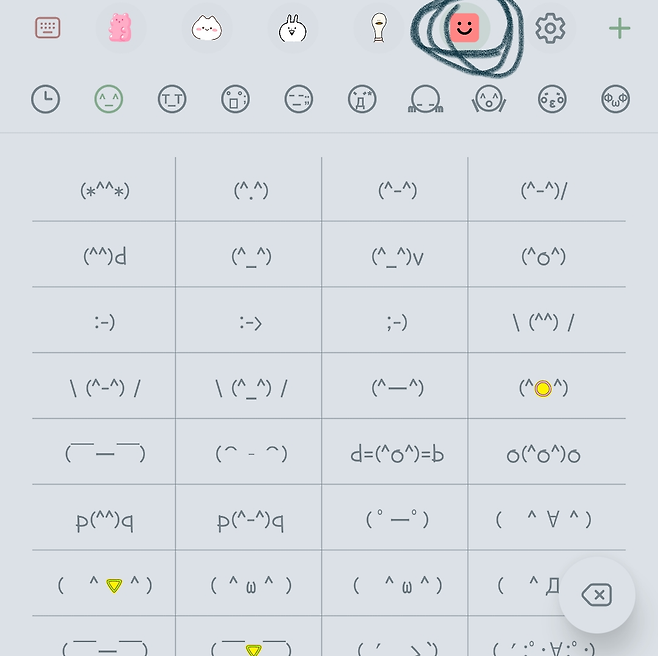This screenshot has height=656, width=658.
Task: Open the white cat sticker pack
Action: [x=206, y=28]
